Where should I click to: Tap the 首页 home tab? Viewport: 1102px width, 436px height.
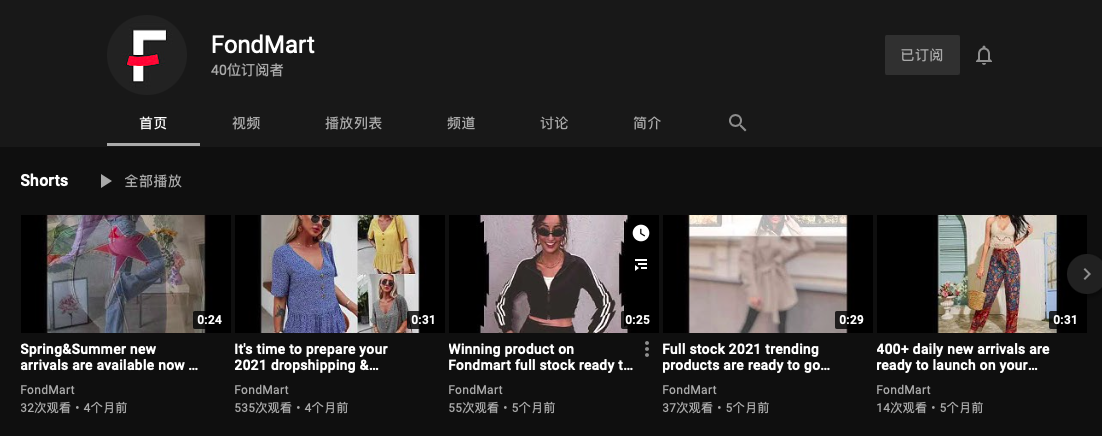(x=153, y=123)
